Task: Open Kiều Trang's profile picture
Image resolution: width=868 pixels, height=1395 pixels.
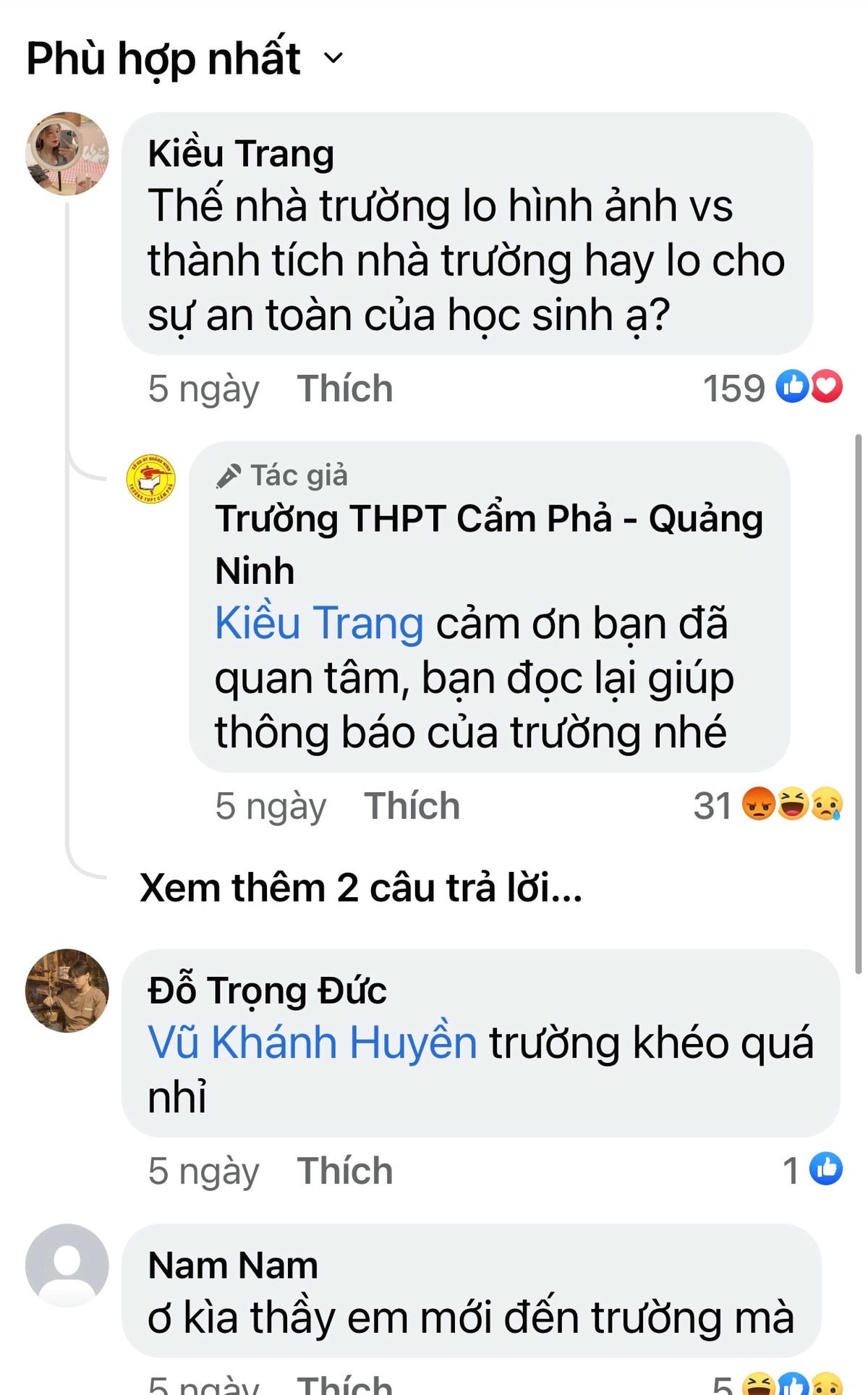Action: pos(67,153)
